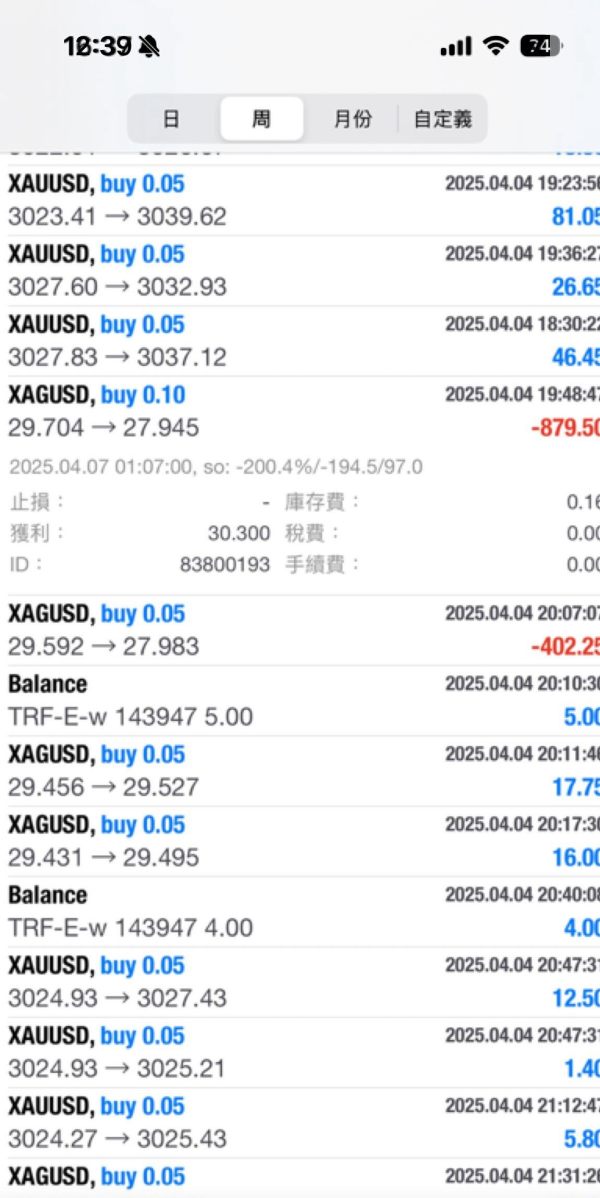Expand the XAGUSD trade 29.431 → 29.495
This screenshot has height=1198, width=600.
(300, 841)
